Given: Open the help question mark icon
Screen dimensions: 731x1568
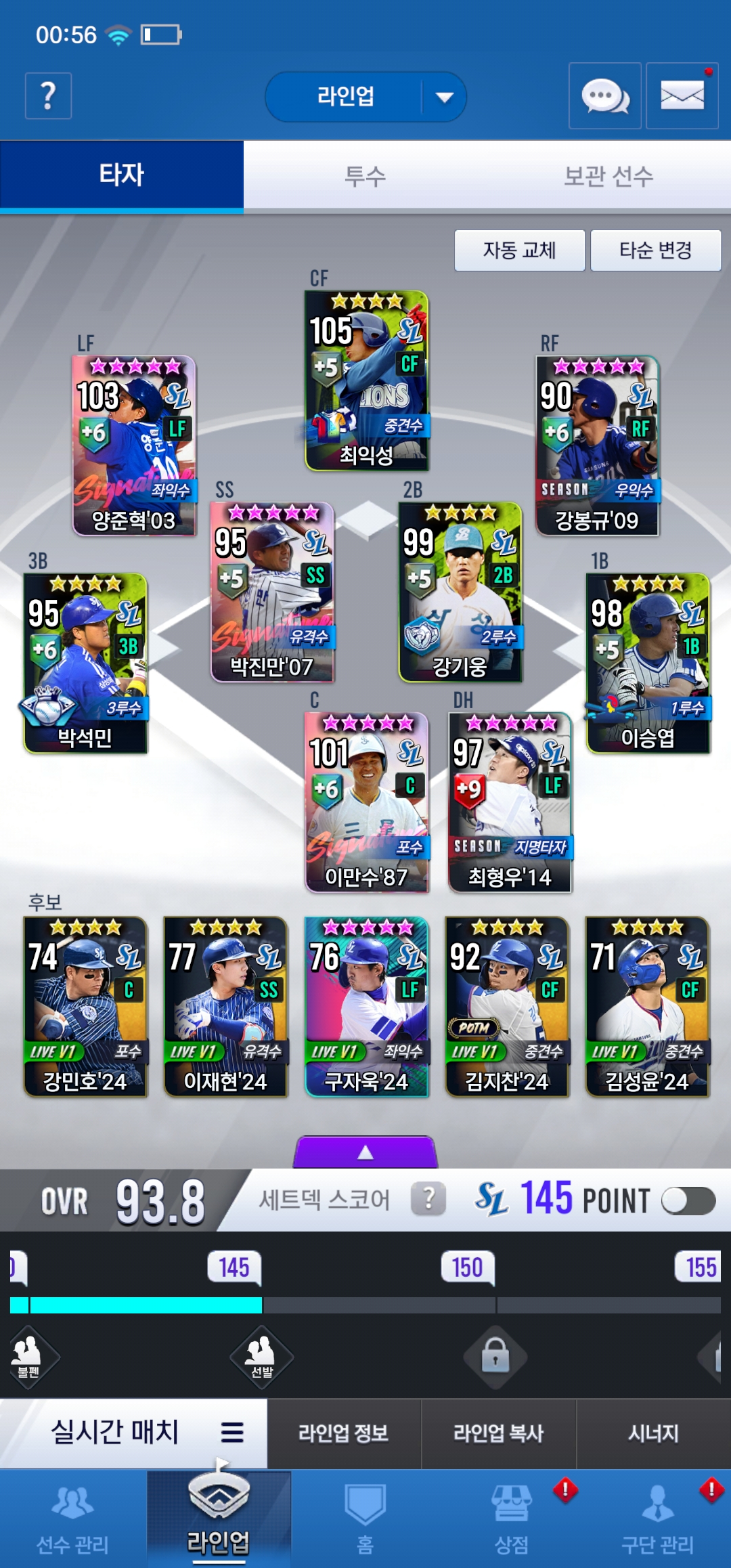Looking at the screenshot, I should [x=48, y=96].
